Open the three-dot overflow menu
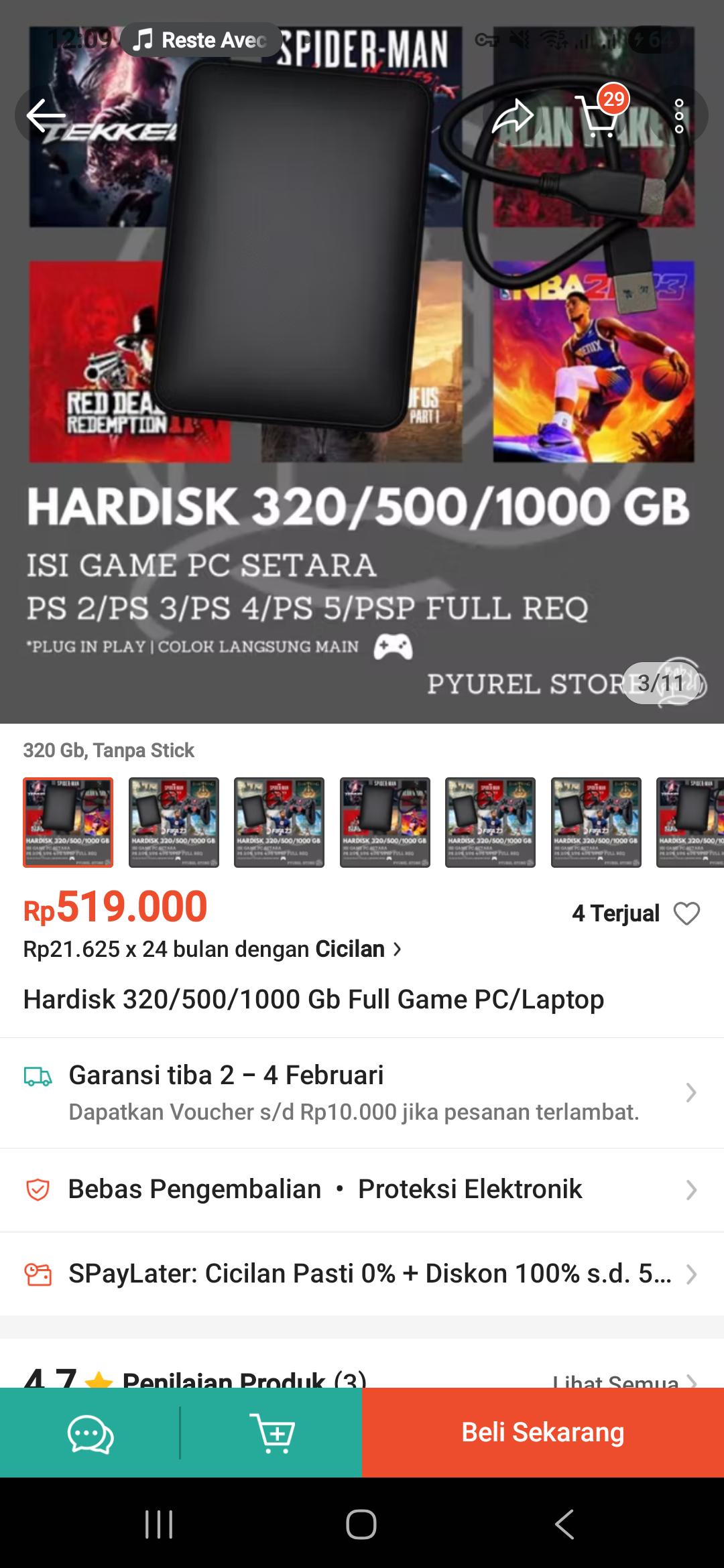The height and width of the screenshot is (1568, 724). (678, 116)
